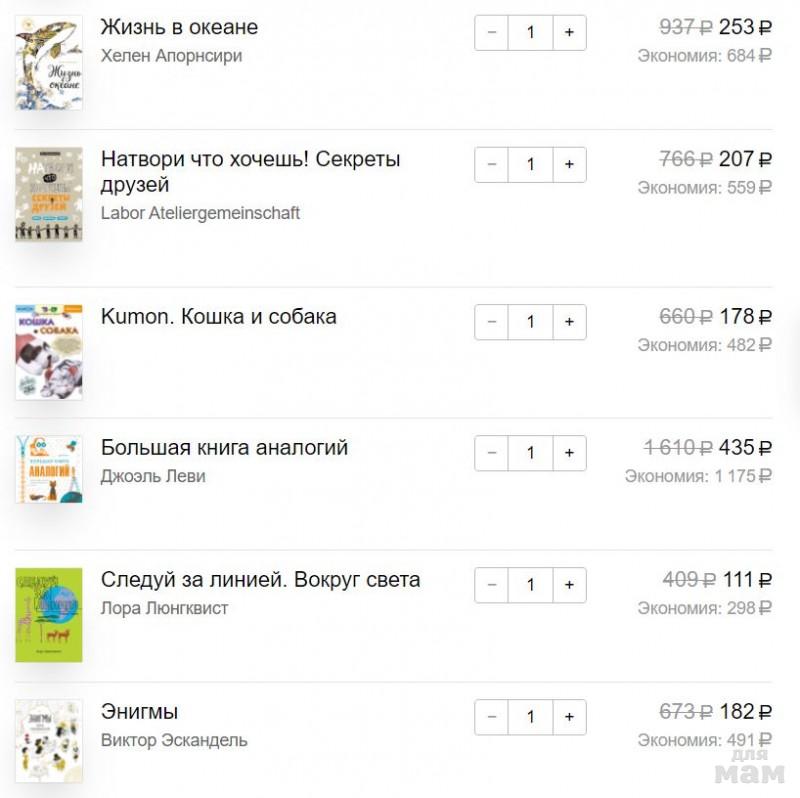Open the Следуй за линией. Вокруг света title
The width and height of the screenshot is (800, 798).
click(260, 580)
